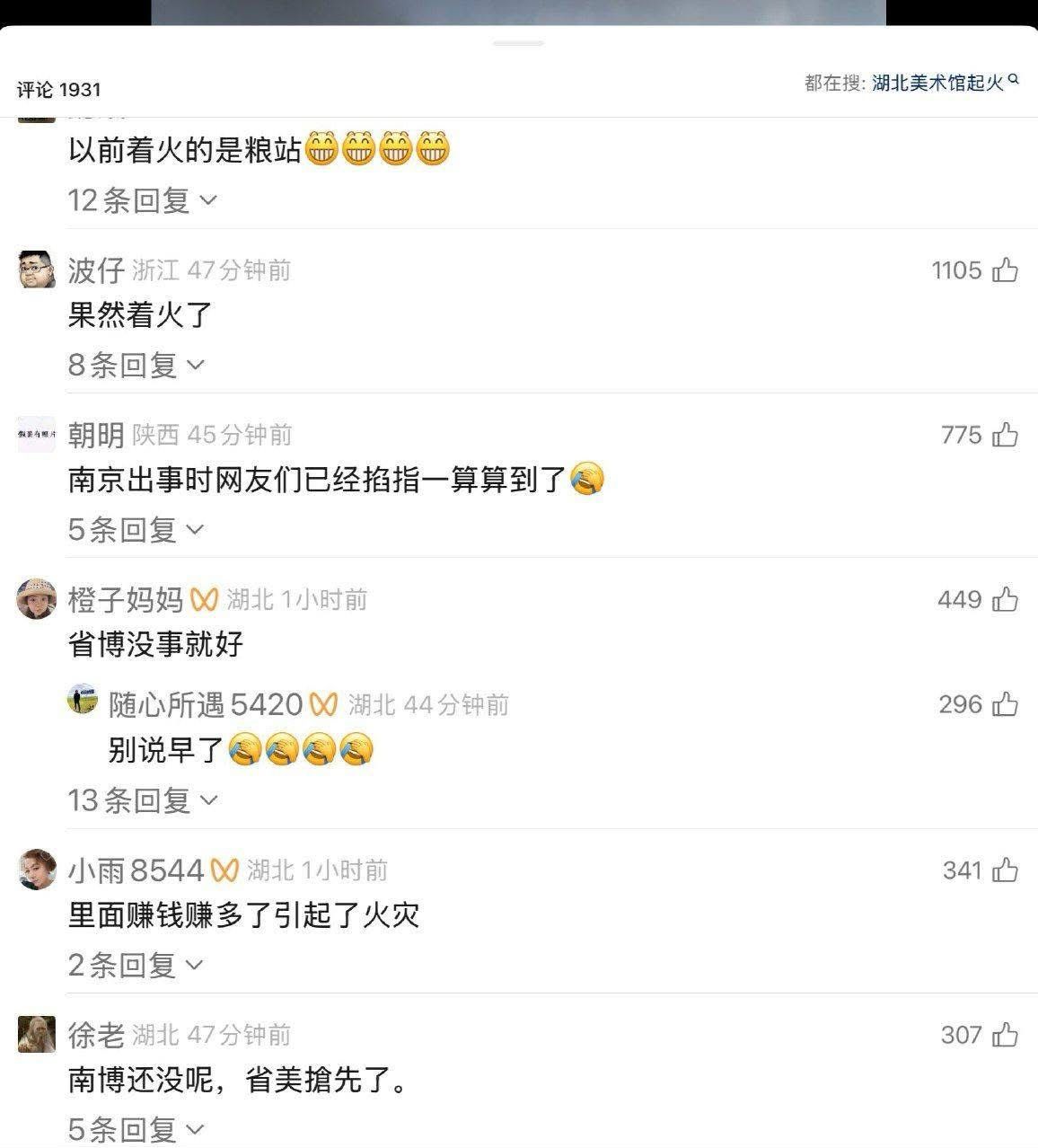Like 徐老's comment about 南博
This screenshot has height=1148, width=1038.
click(x=1005, y=1036)
